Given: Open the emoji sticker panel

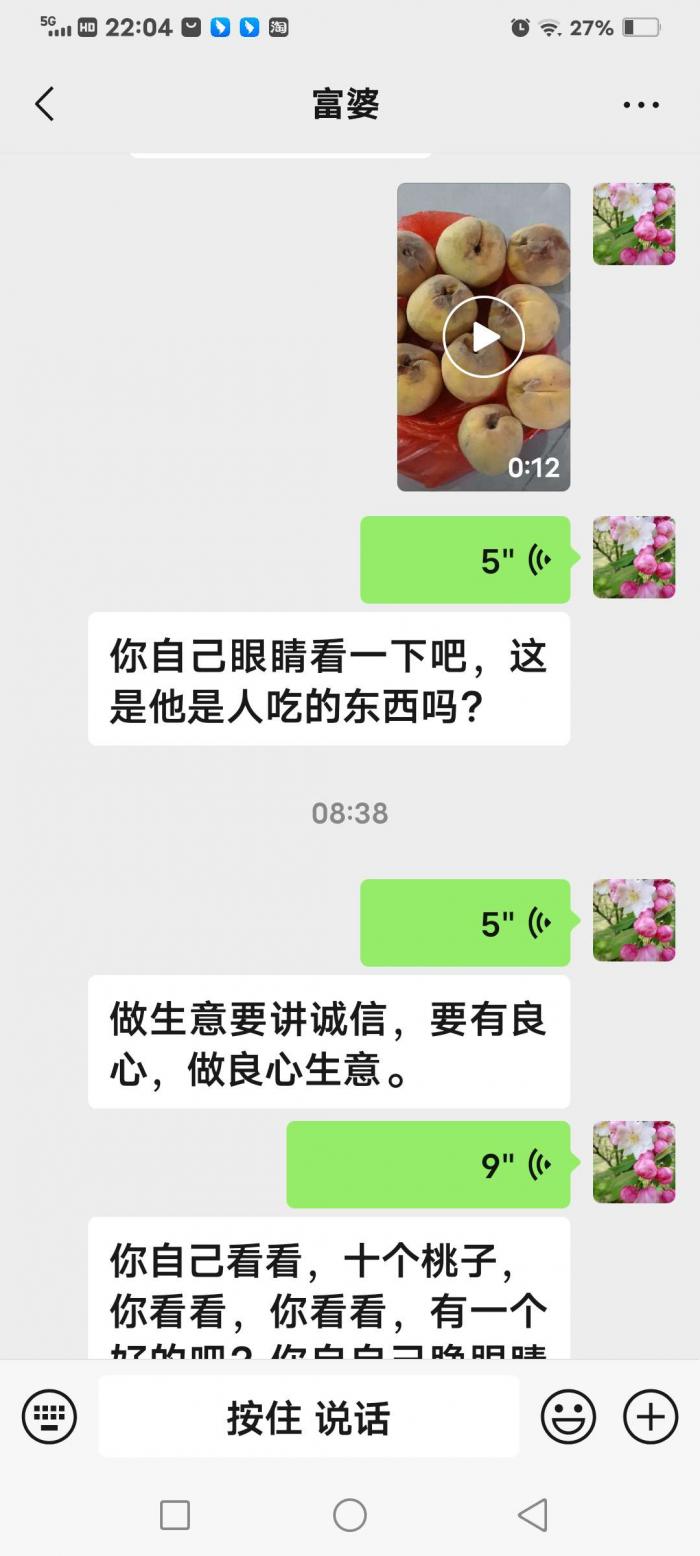Looking at the screenshot, I should click(x=568, y=1417).
